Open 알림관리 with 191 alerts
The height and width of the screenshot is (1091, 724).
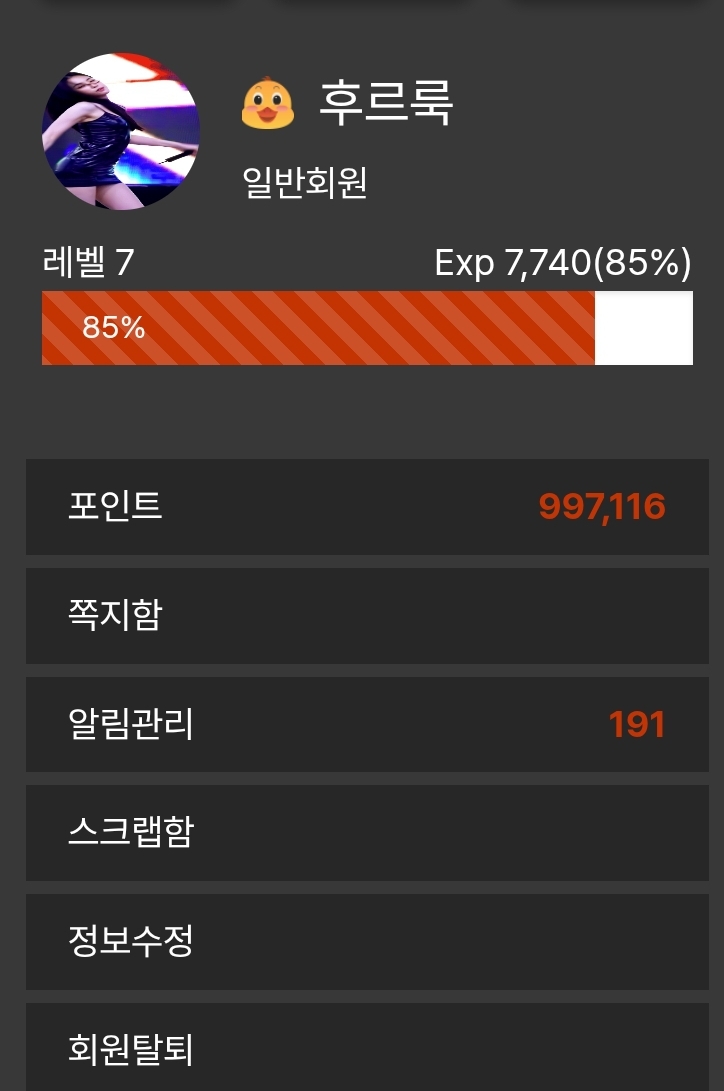tap(366, 724)
